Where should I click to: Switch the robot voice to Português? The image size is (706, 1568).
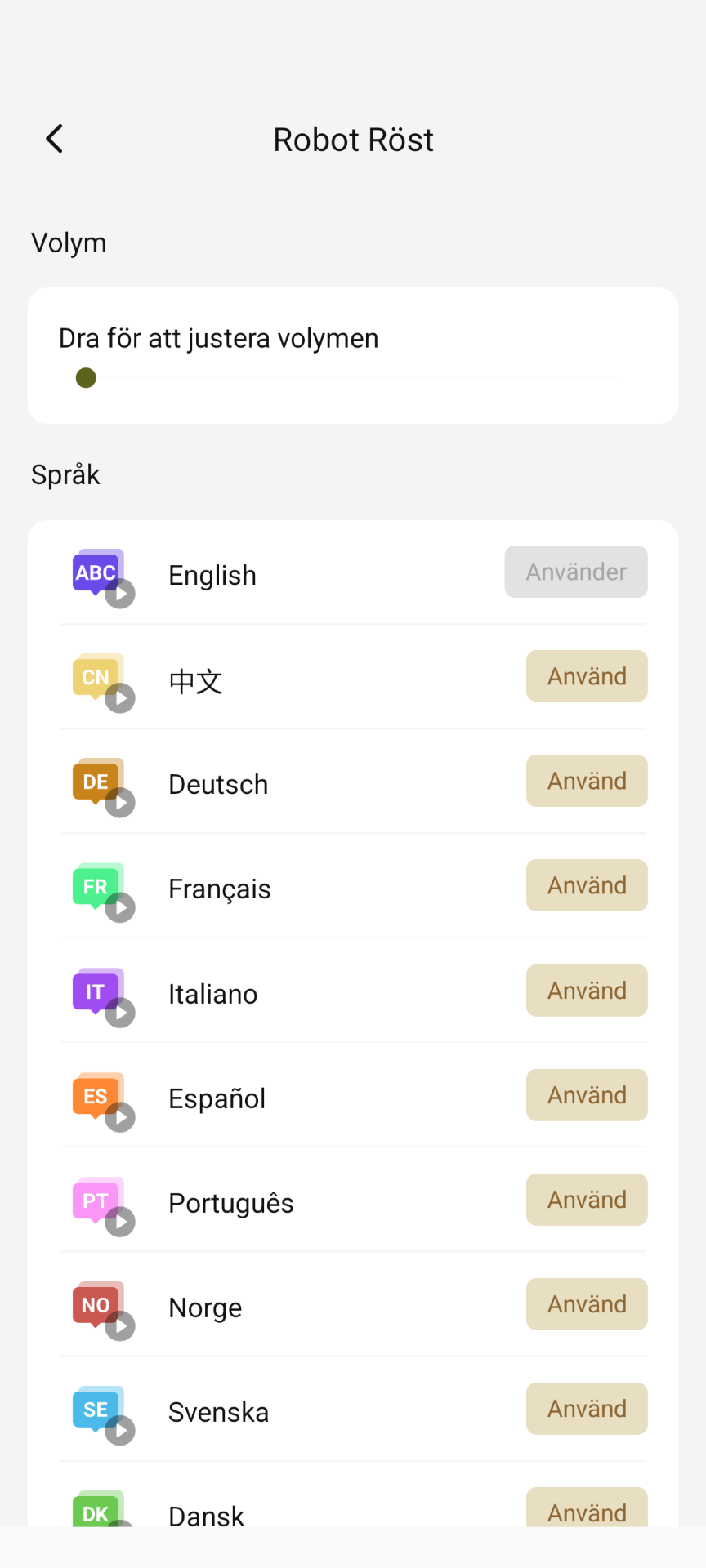click(587, 1200)
